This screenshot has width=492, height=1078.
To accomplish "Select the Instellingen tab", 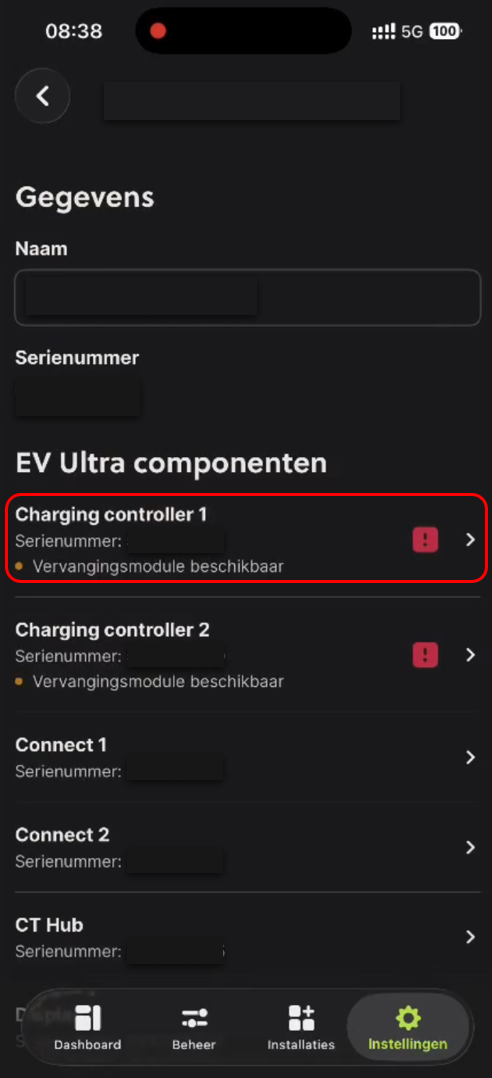I will click(x=407, y=1028).
